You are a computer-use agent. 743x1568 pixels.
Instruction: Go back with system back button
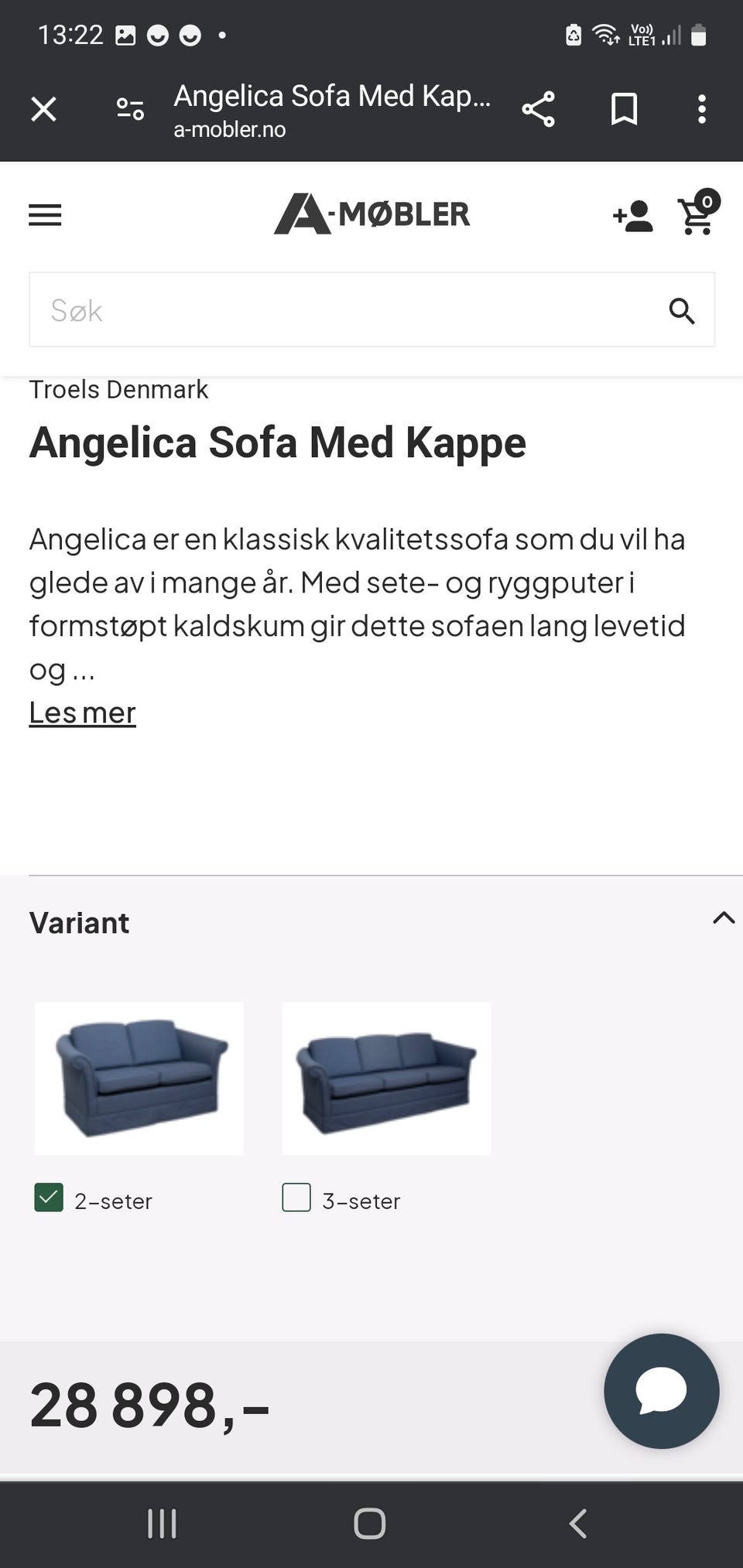tap(578, 1523)
